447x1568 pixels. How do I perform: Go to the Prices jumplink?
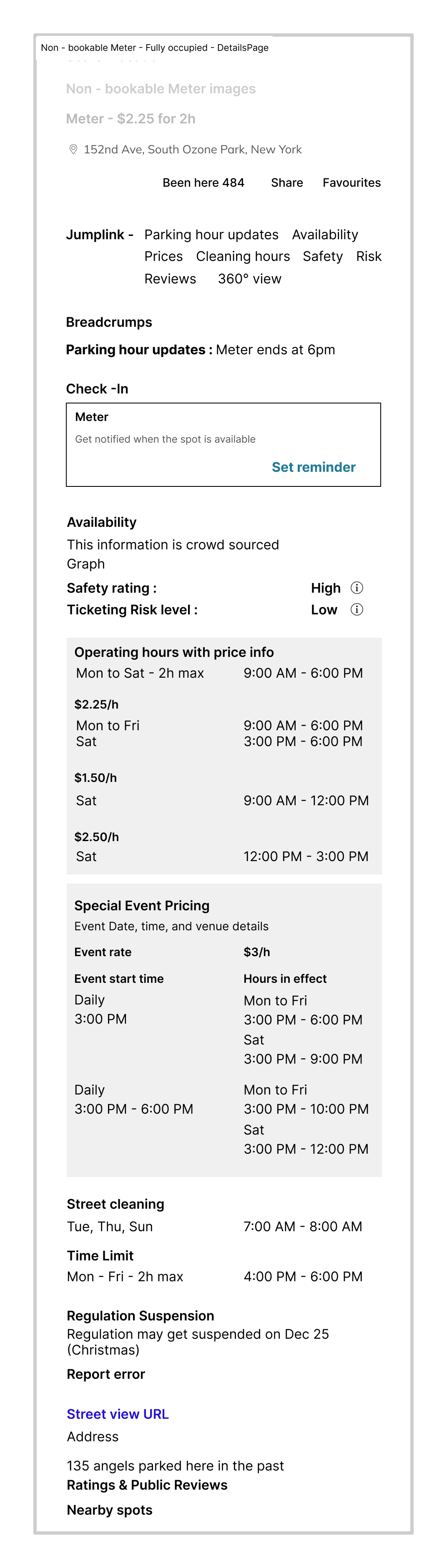(163, 256)
